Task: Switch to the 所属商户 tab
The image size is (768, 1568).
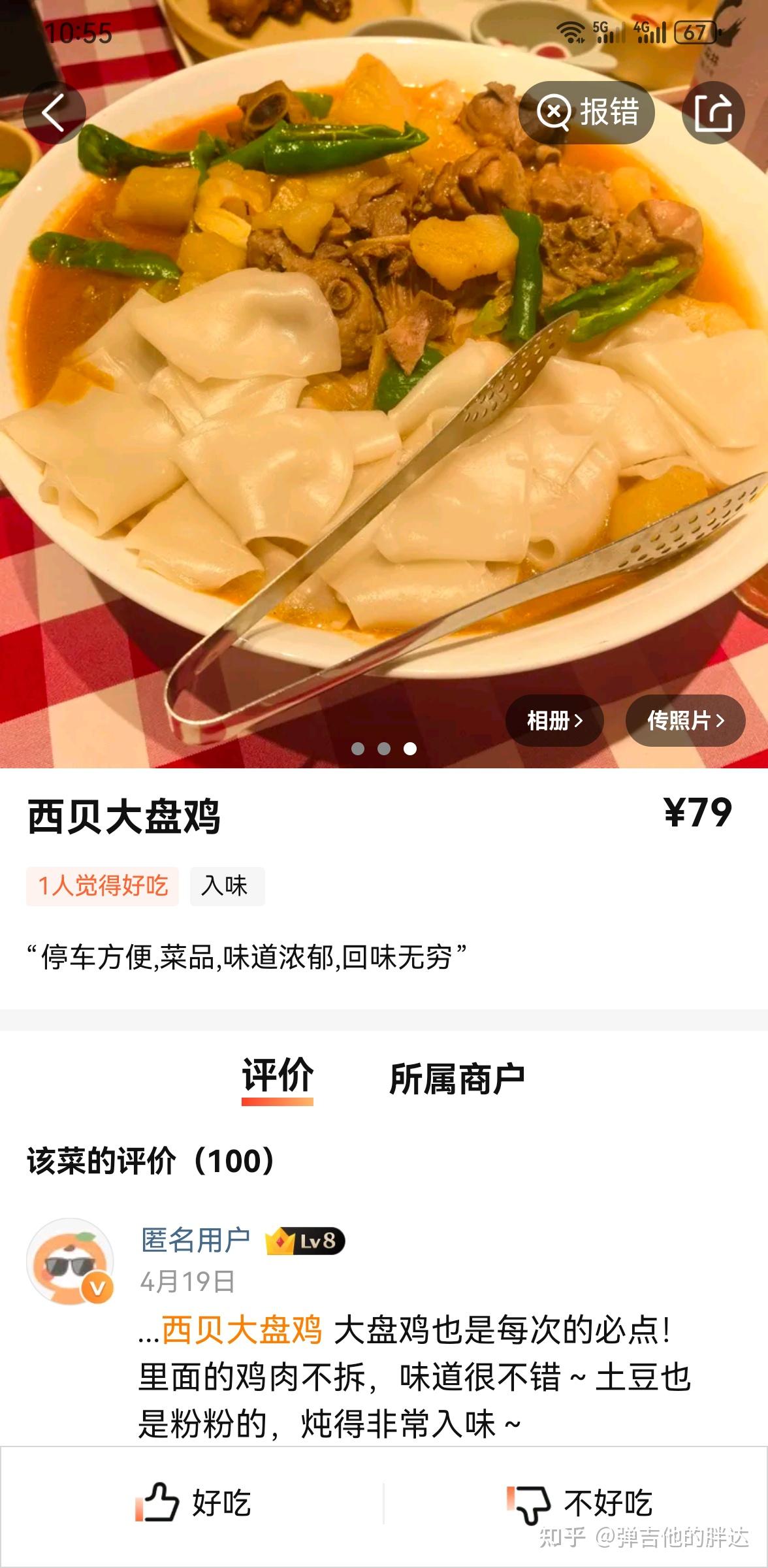Action: tap(456, 1078)
